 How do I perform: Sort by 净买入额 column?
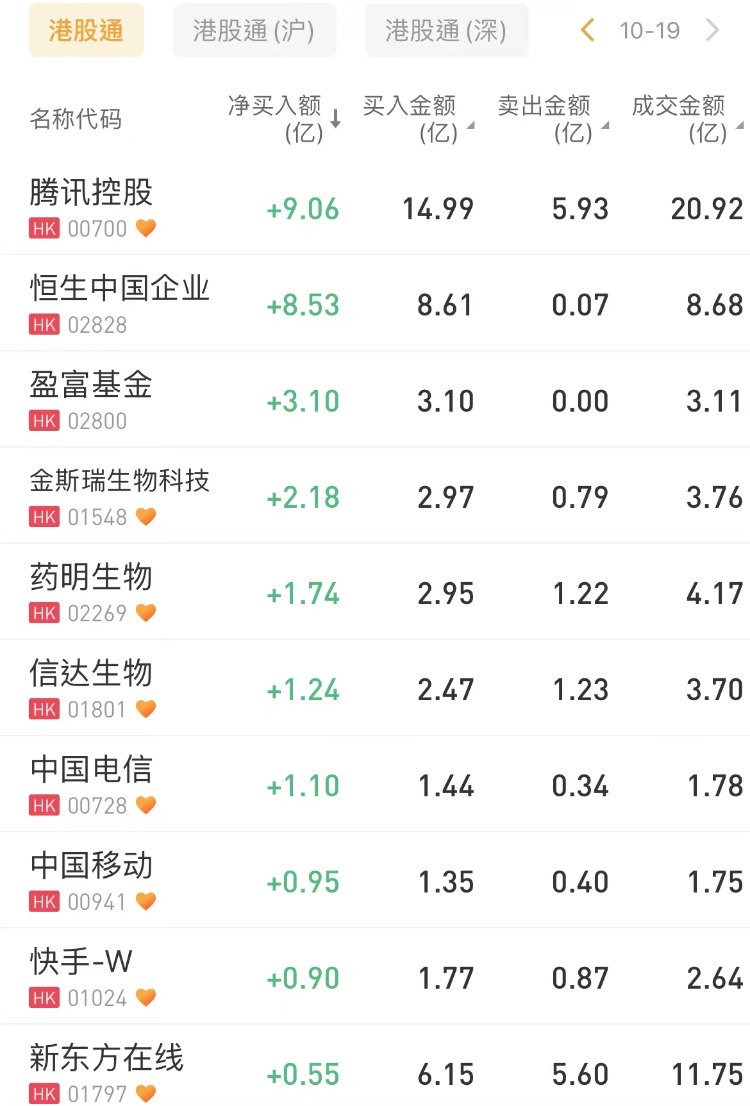pos(284,119)
